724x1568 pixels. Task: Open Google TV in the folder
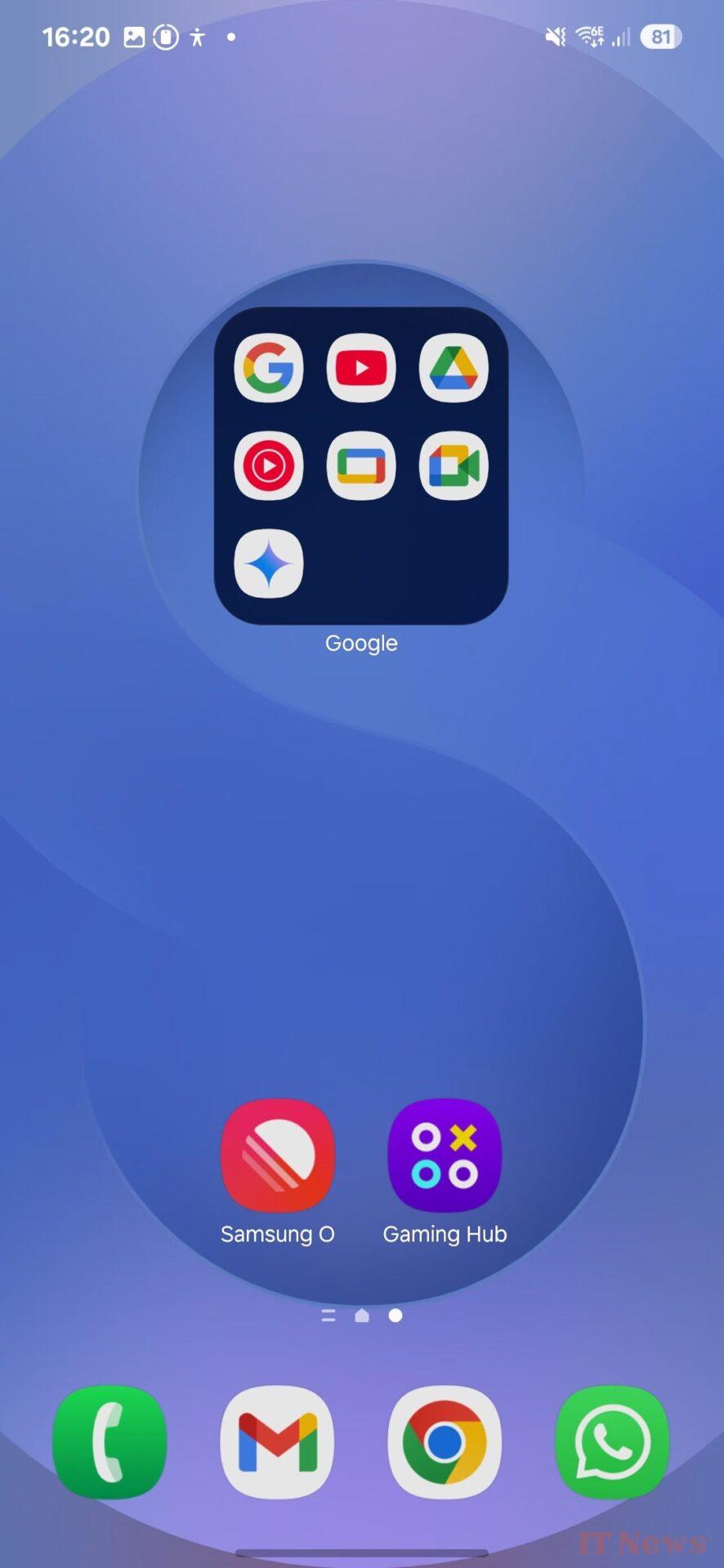pos(361,465)
